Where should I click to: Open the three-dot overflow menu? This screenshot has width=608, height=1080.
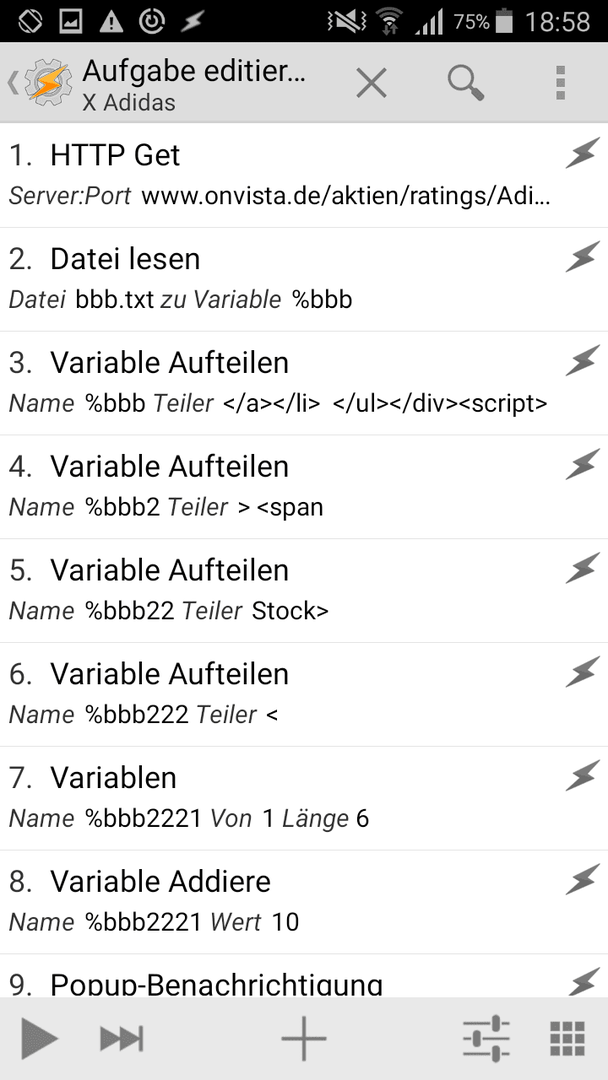point(560,83)
